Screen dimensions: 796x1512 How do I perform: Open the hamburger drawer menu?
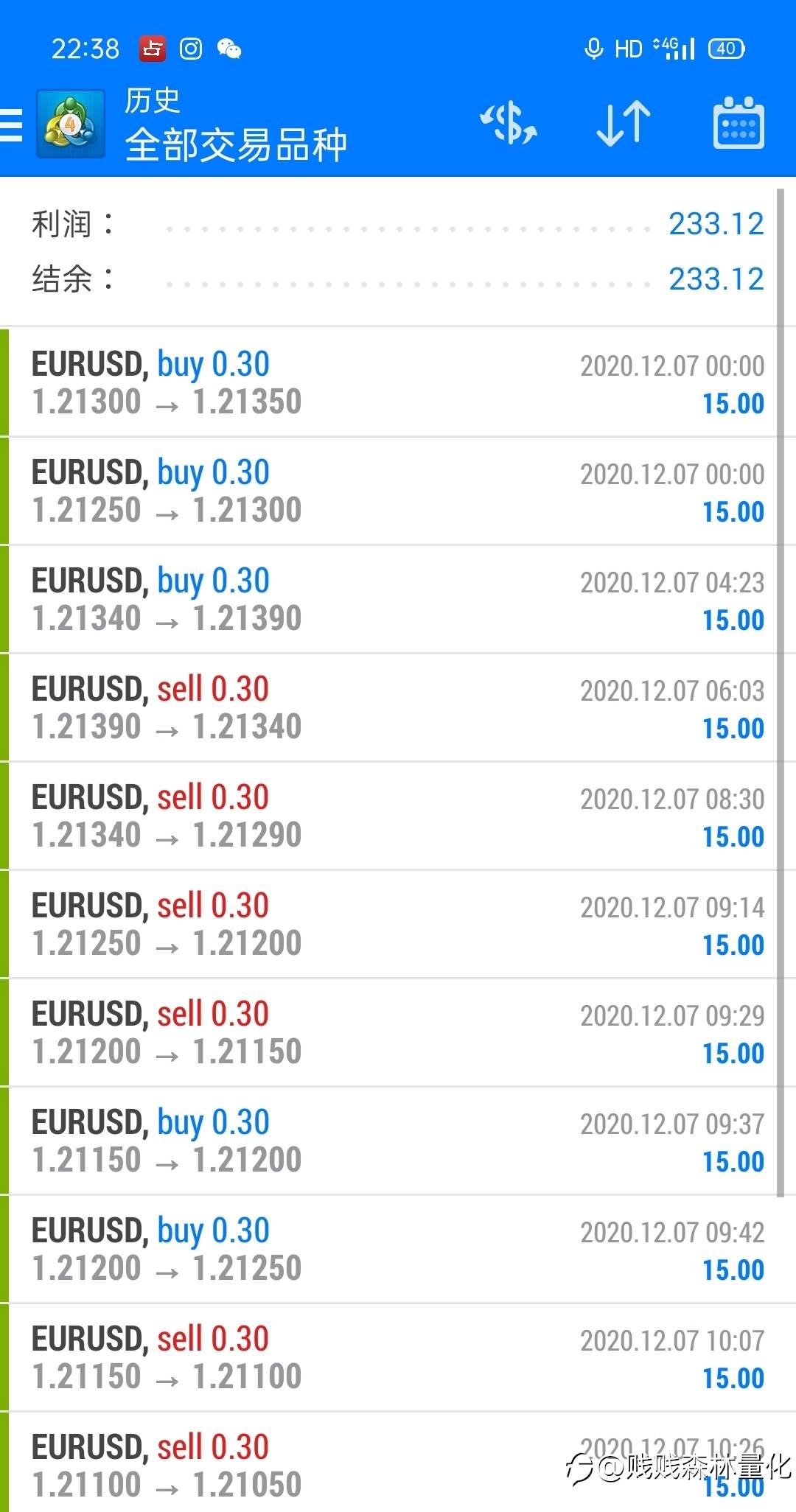click(x=12, y=124)
